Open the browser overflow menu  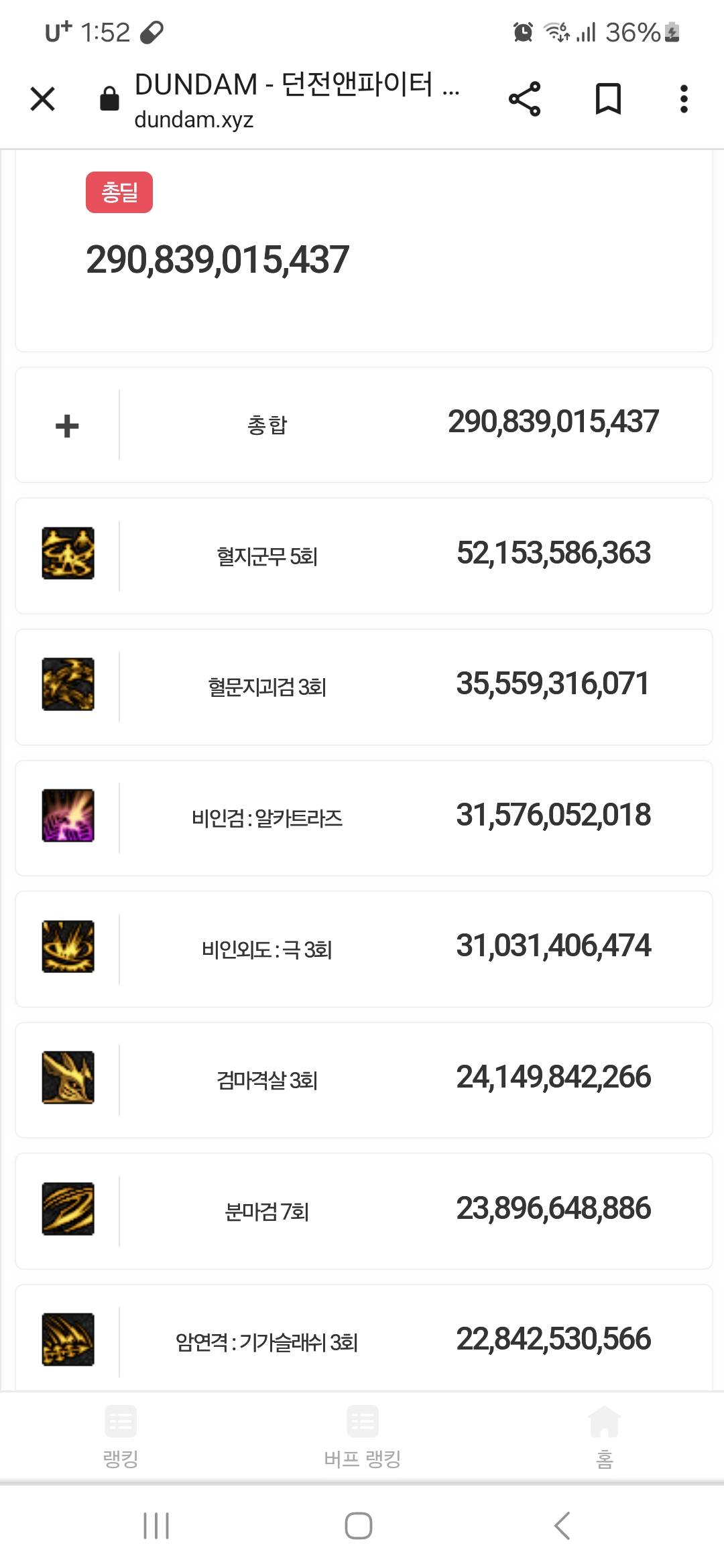pos(684,99)
